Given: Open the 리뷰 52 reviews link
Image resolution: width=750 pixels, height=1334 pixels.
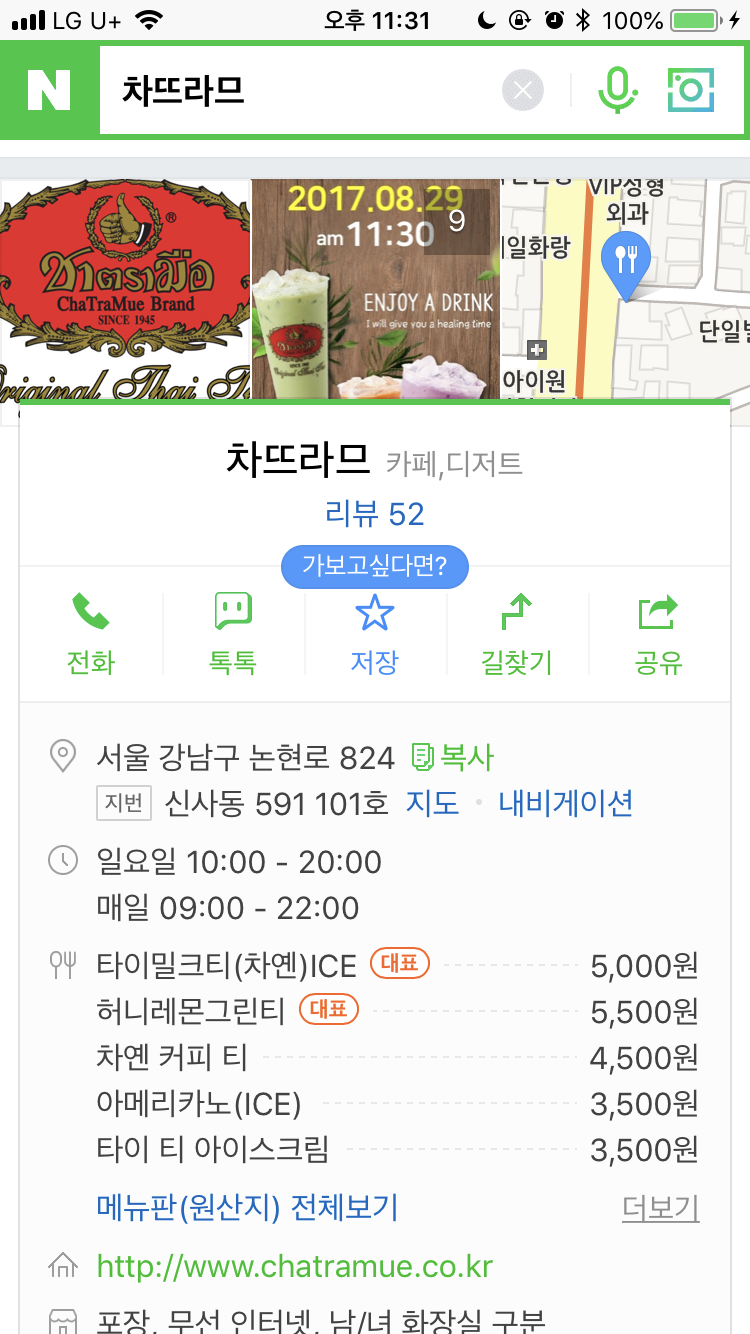Looking at the screenshot, I should tap(375, 514).
